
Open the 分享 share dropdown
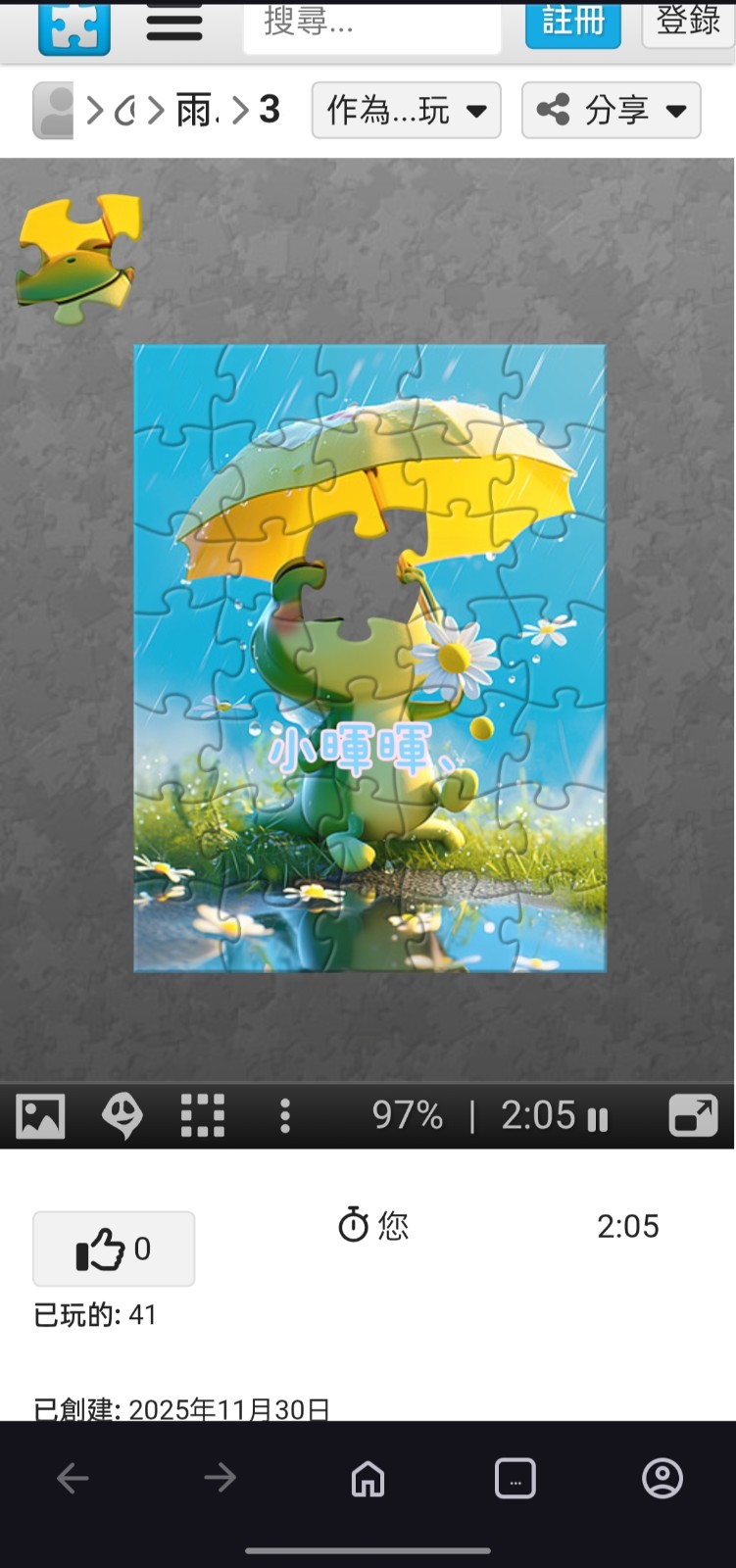click(611, 111)
